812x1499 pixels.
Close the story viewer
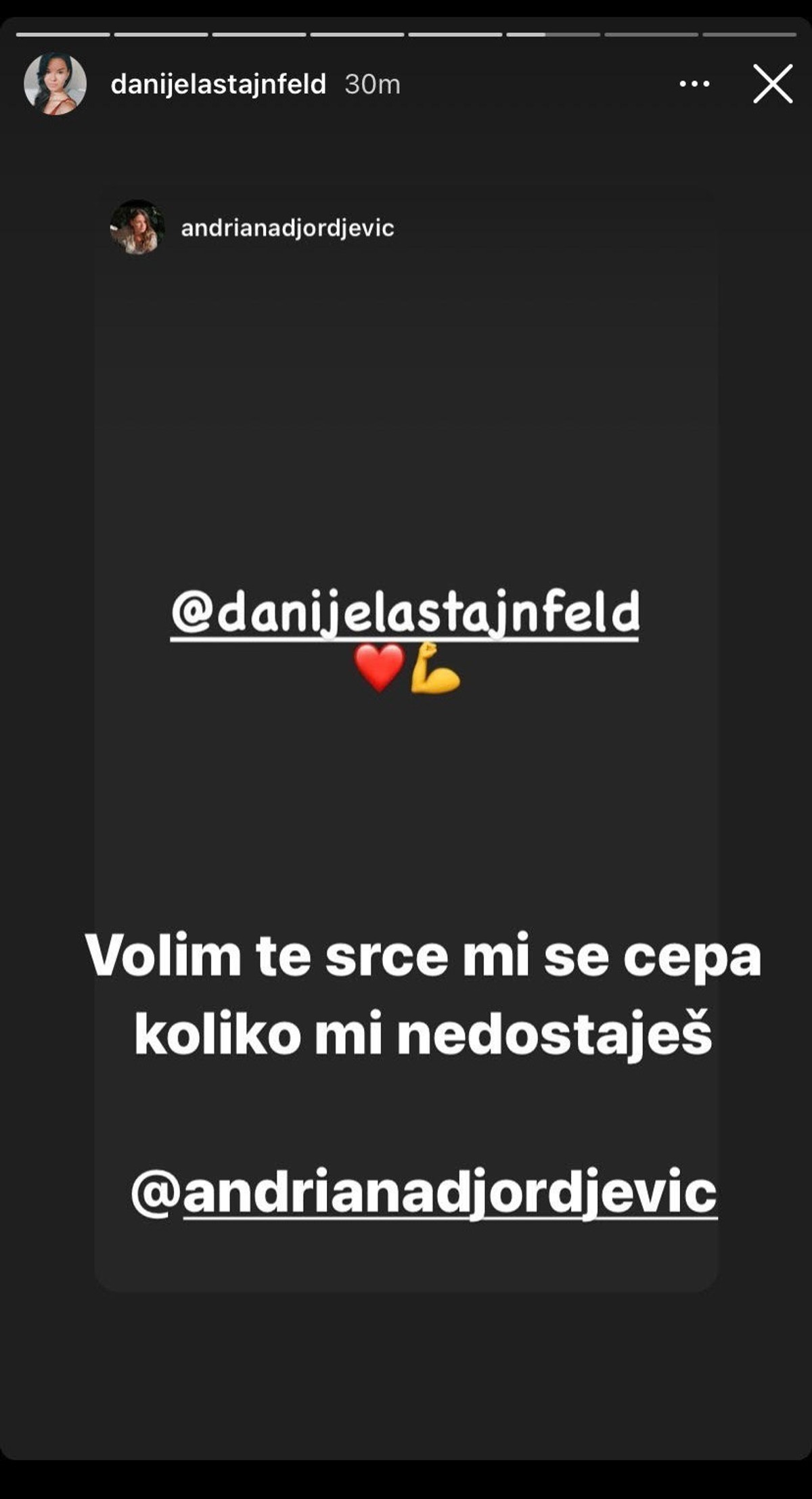pos(772,85)
